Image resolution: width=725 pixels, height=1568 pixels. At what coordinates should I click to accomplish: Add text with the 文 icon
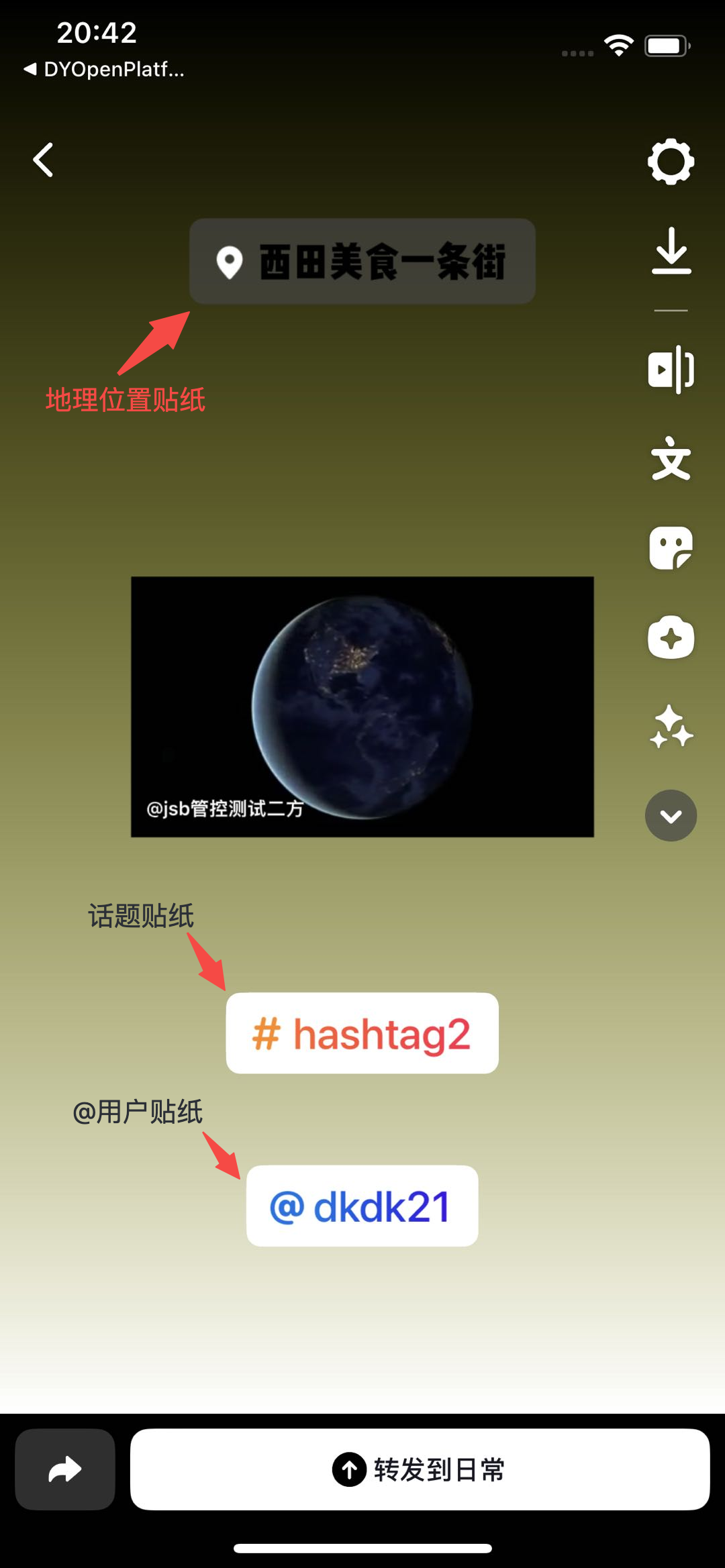(x=671, y=459)
